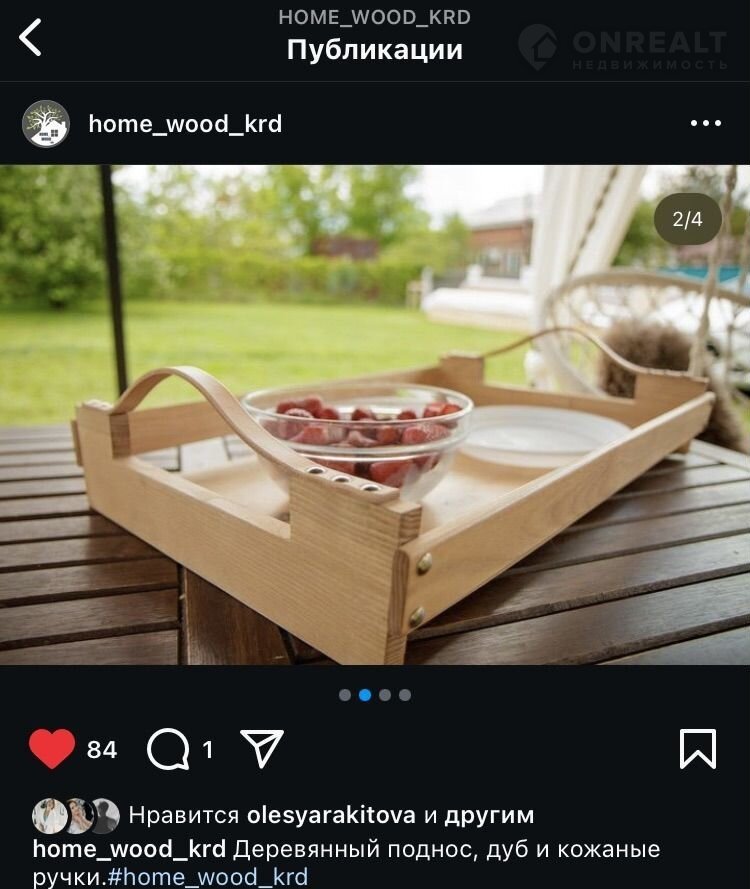Image resolution: width=750 pixels, height=889 pixels.
Task: Open olesyarakitova's profile from the likes line
Action: tap(331, 815)
